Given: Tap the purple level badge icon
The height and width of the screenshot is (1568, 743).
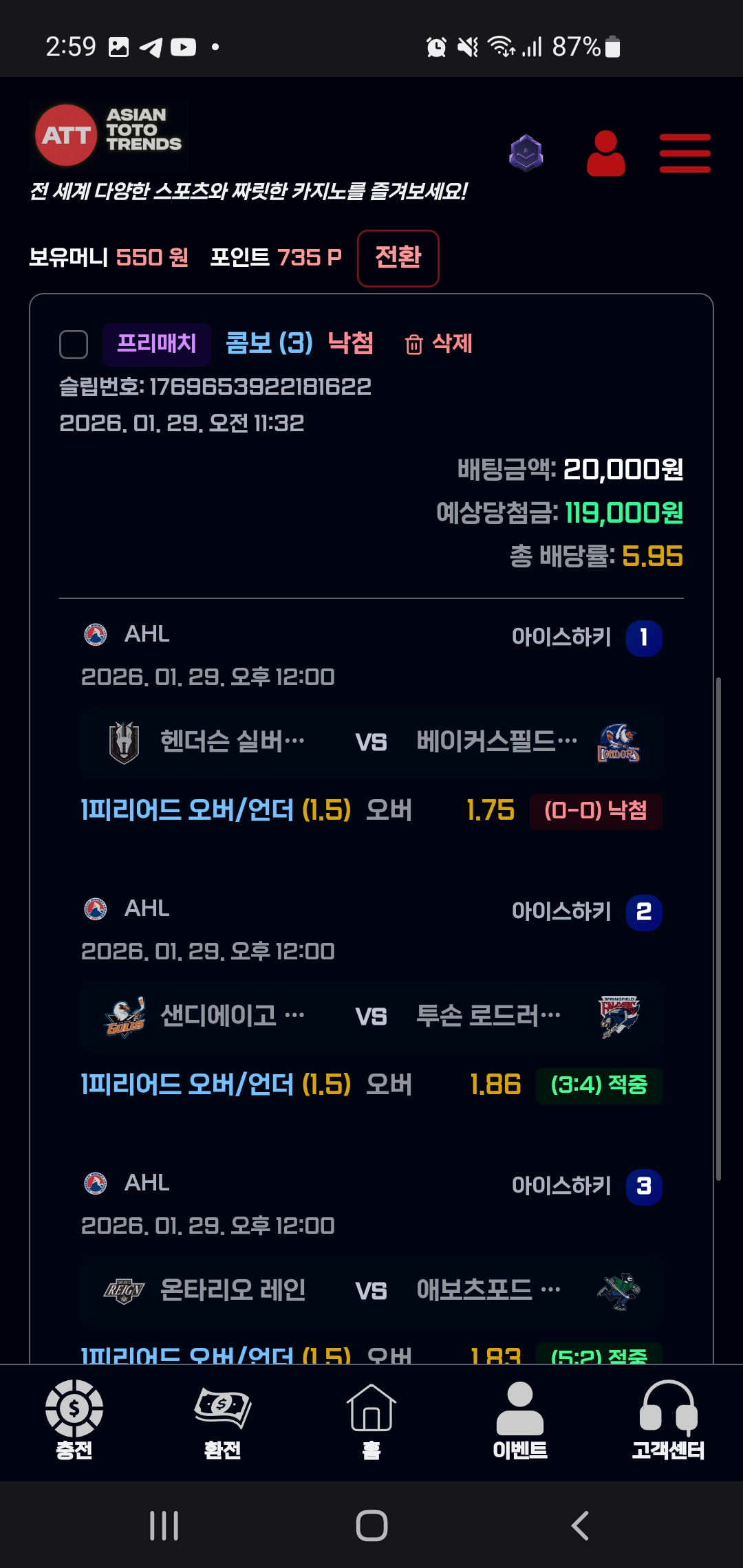Looking at the screenshot, I should point(526,153).
